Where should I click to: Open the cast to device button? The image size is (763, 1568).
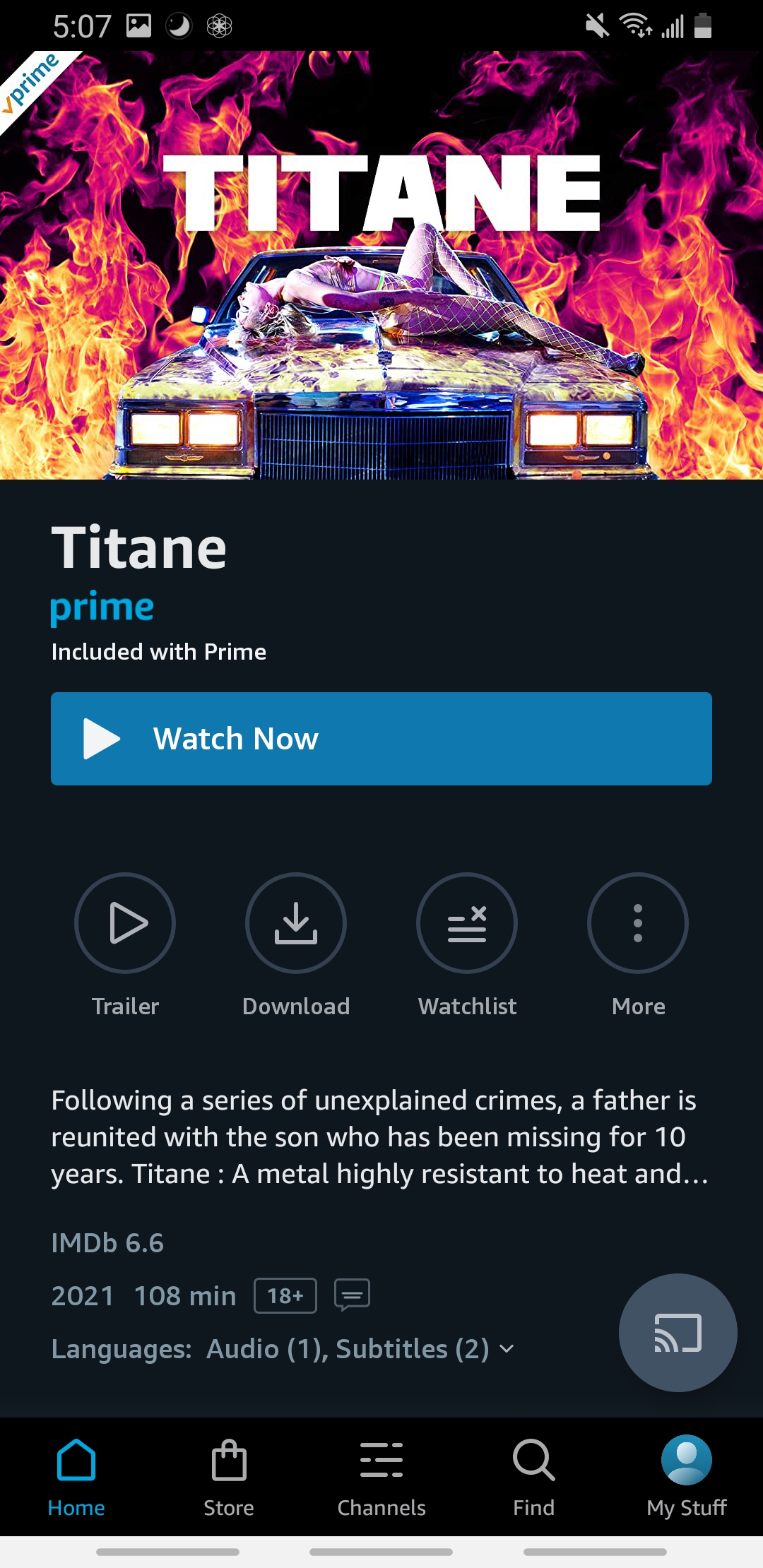point(678,1333)
